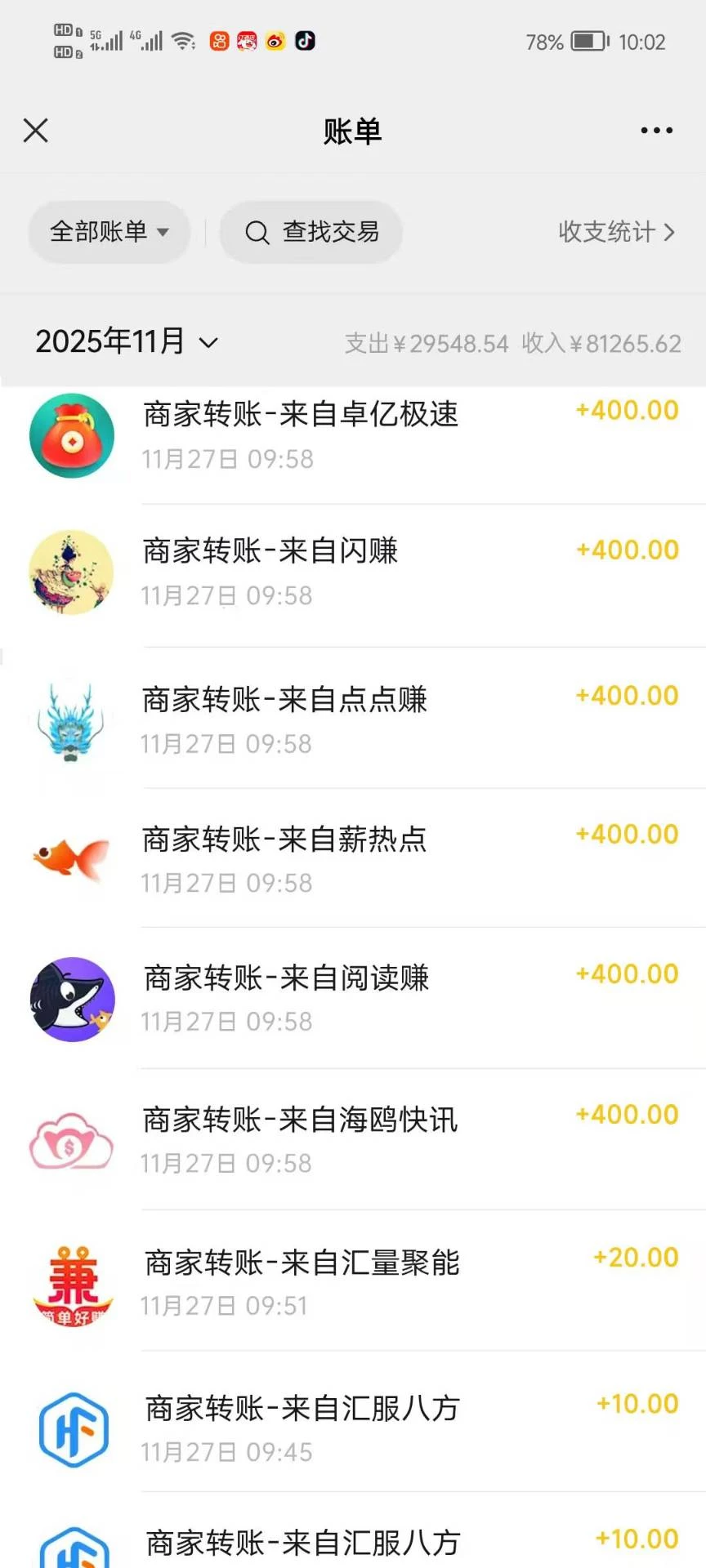Open the 阅读赚 transfer record

(353, 999)
